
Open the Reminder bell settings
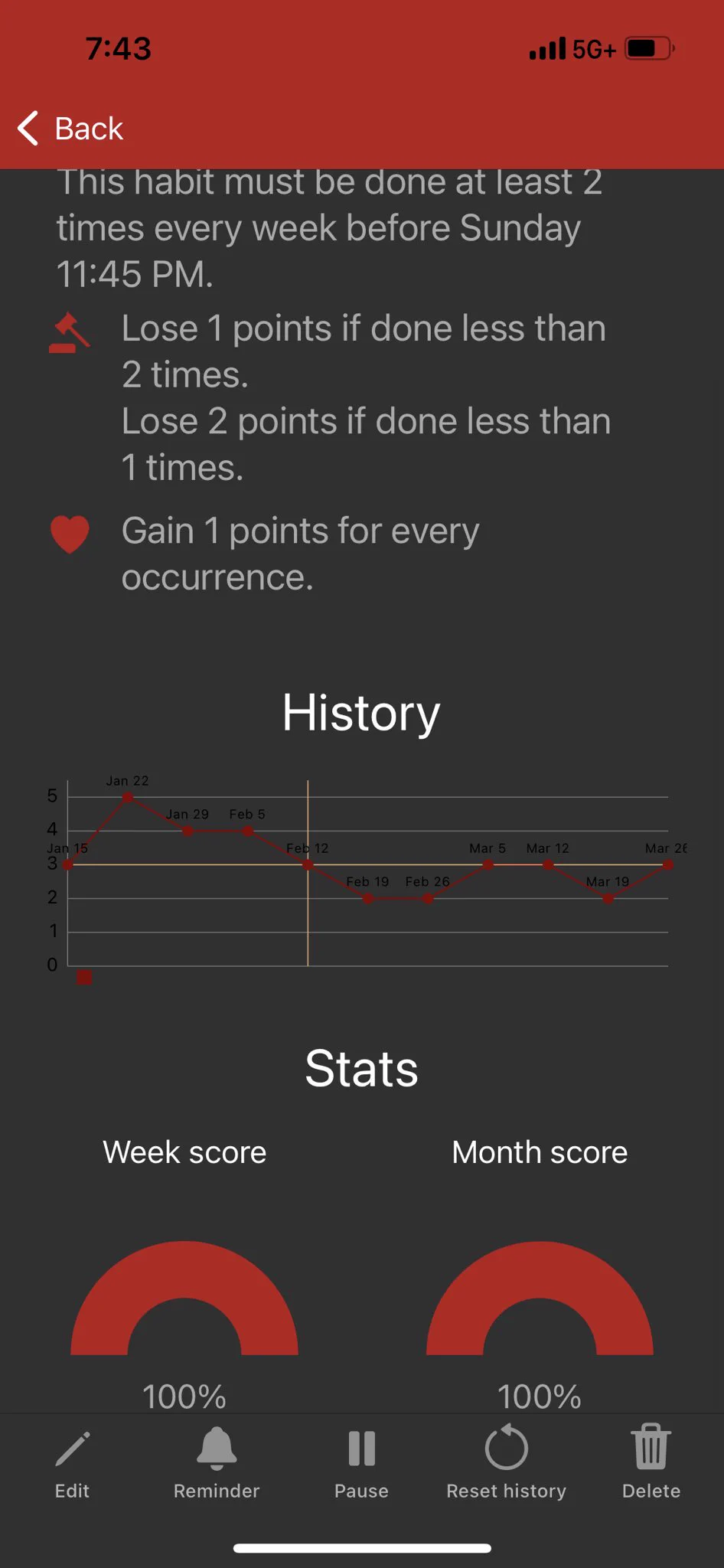217,1462
